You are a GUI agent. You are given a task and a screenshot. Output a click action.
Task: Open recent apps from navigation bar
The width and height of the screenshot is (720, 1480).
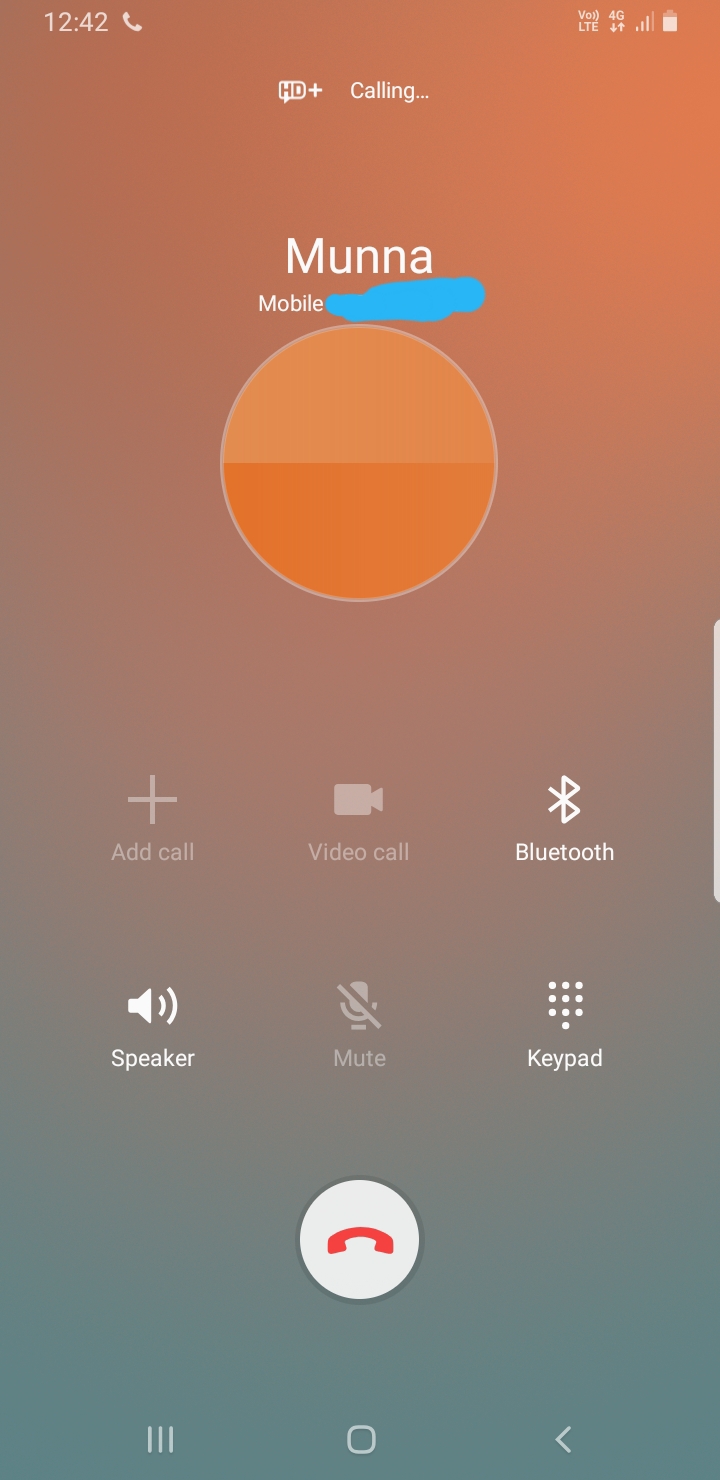pyautogui.click(x=160, y=1439)
